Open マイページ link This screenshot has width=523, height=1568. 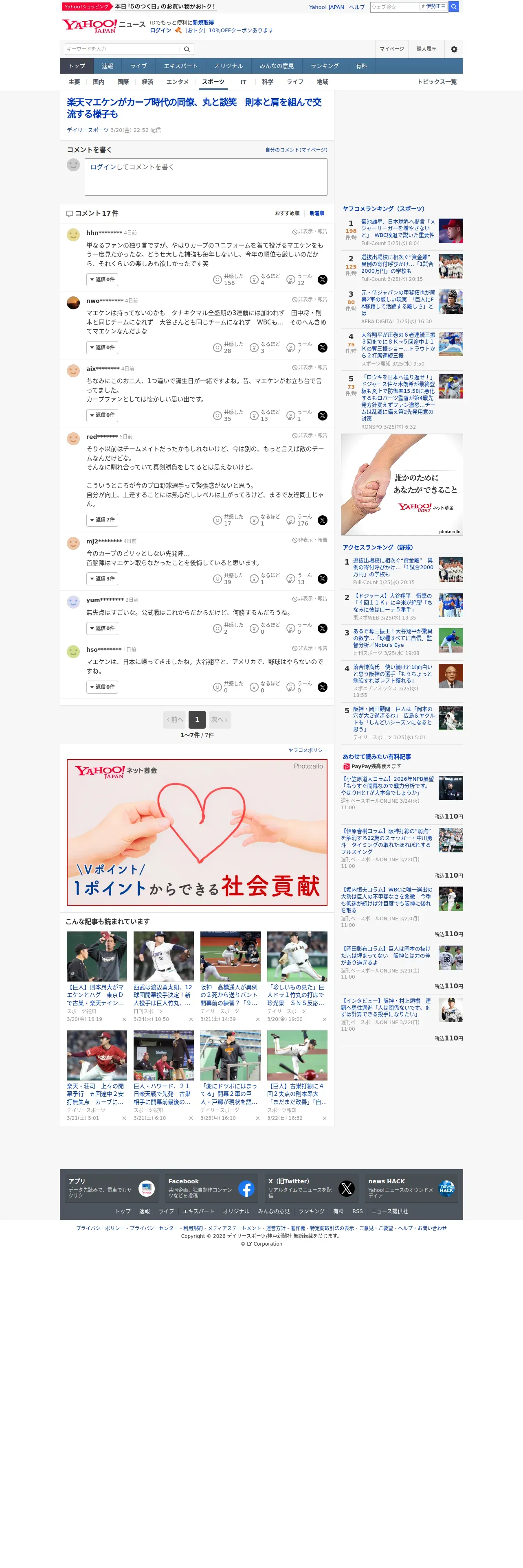[391, 49]
